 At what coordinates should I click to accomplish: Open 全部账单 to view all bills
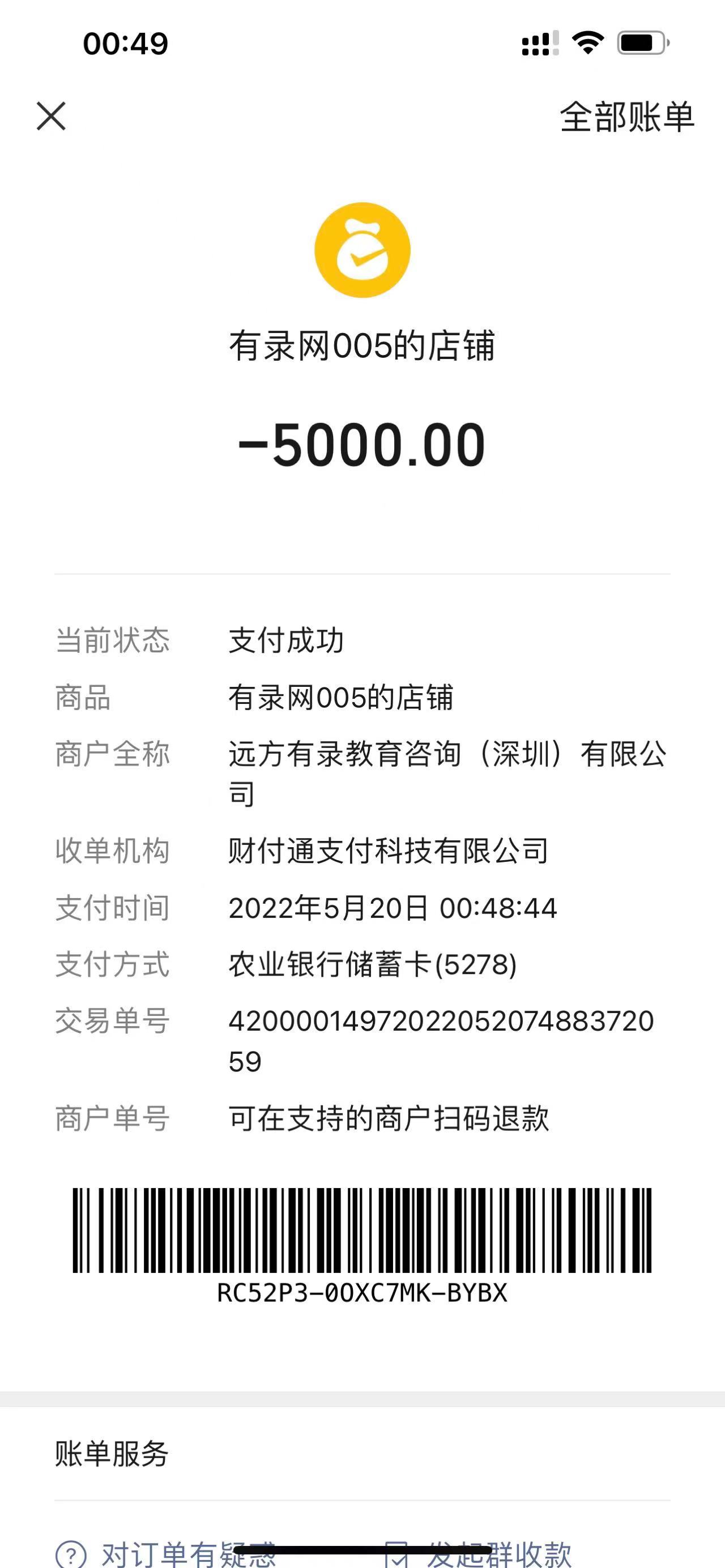pyautogui.click(x=626, y=117)
